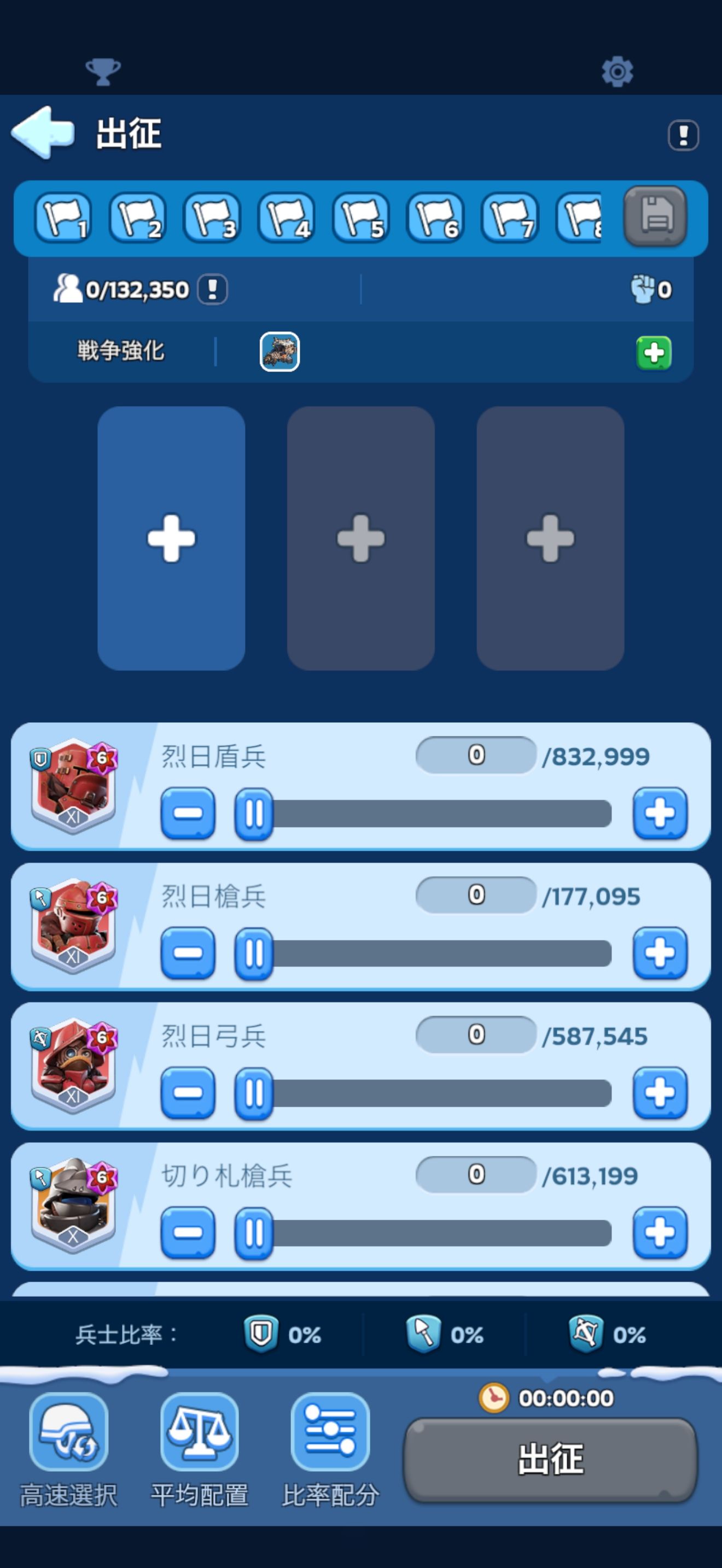The height and width of the screenshot is (1568, 722).
Task: Open the troop capacity info icon beside 0/132,350
Action: pos(212,289)
